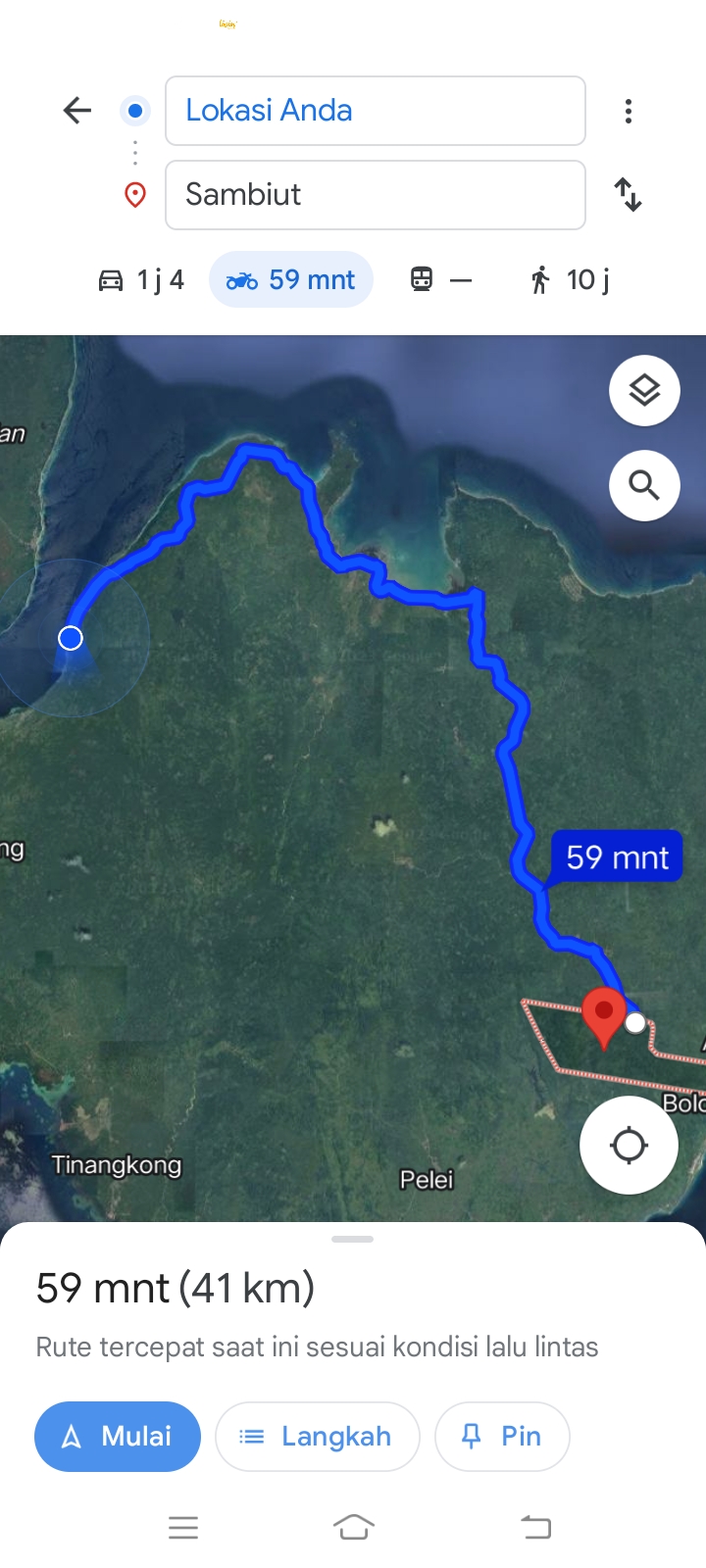This screenshot has width=706, height=1568.
Task: Pin this route
Action: tap(502, 1437)
